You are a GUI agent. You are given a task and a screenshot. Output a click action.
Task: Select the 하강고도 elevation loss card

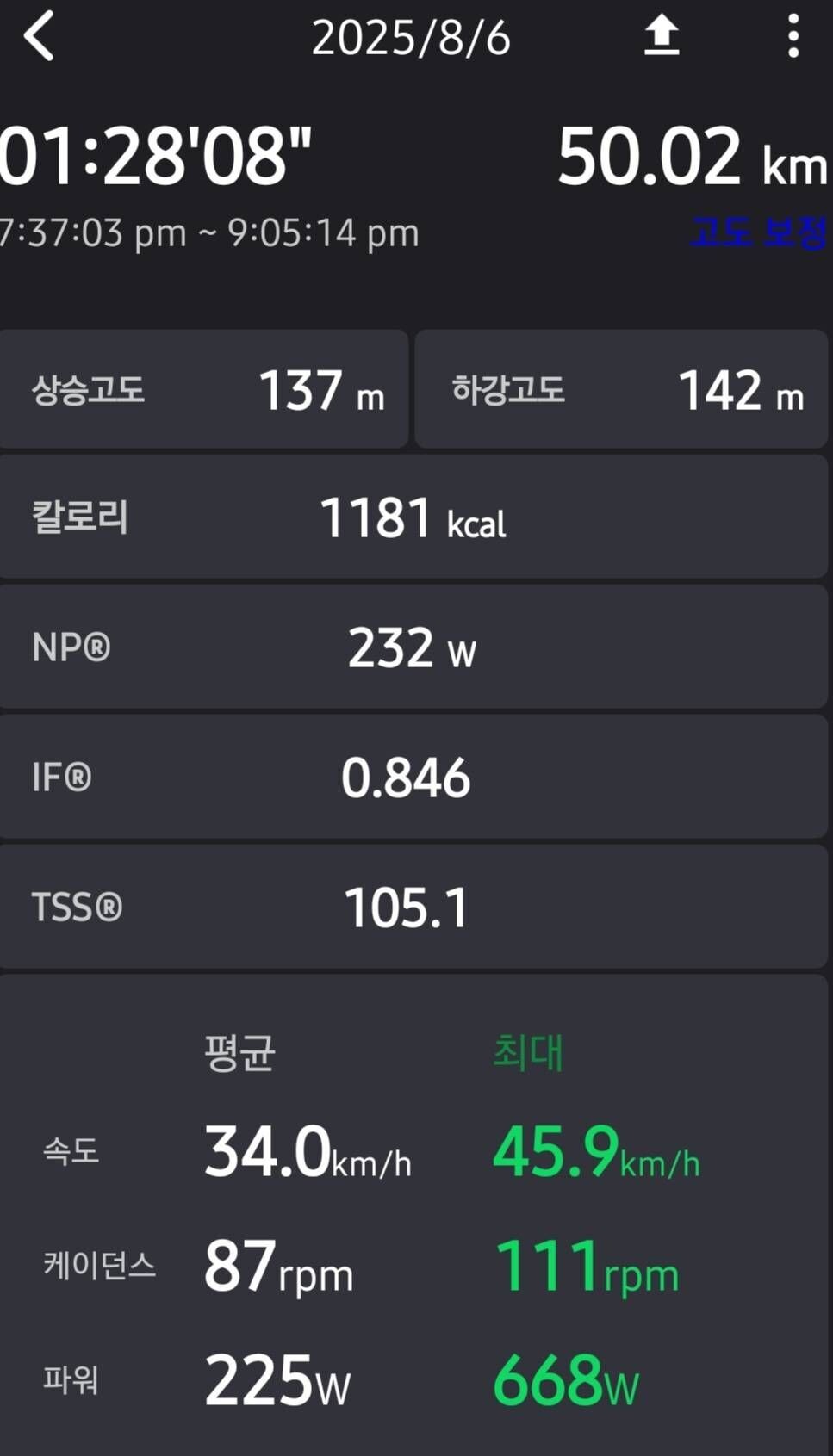point(622,388)
